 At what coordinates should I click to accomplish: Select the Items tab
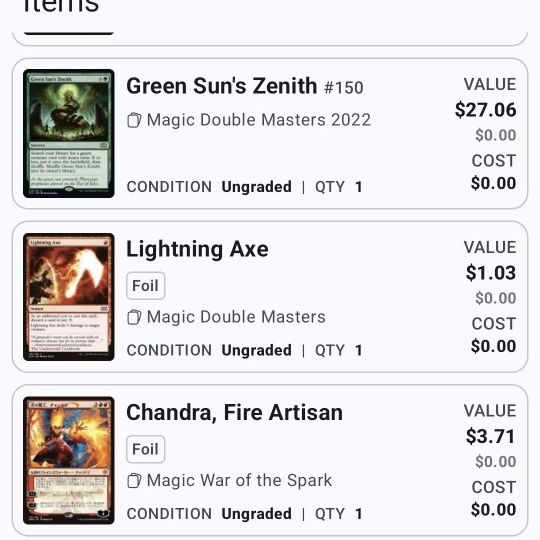pos(62,10)
